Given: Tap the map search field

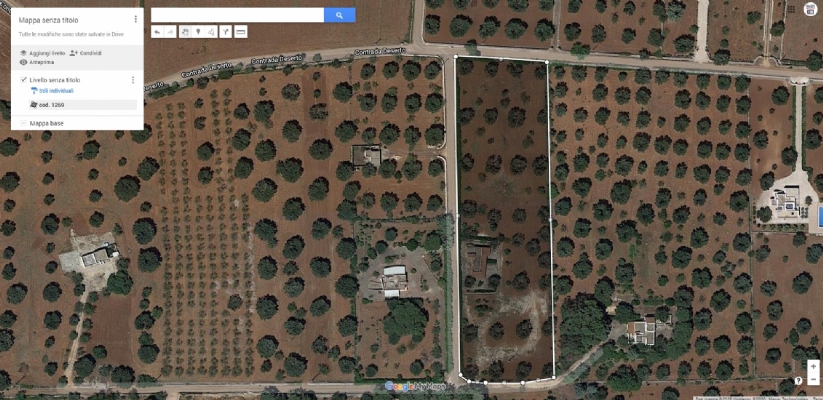Looking at the screenshot, I should [x=237, y=15].
